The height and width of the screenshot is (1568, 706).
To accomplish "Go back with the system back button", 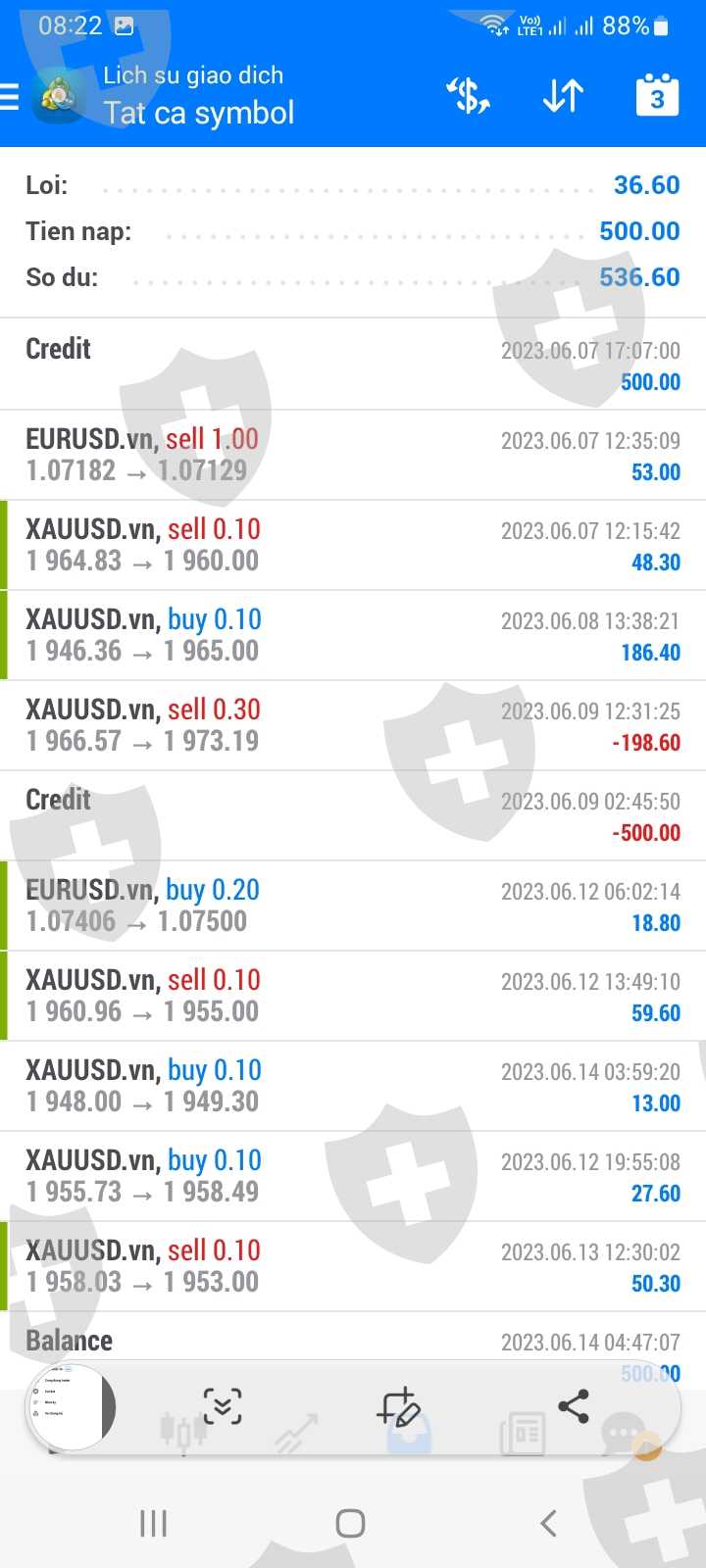I will 548,1523.
